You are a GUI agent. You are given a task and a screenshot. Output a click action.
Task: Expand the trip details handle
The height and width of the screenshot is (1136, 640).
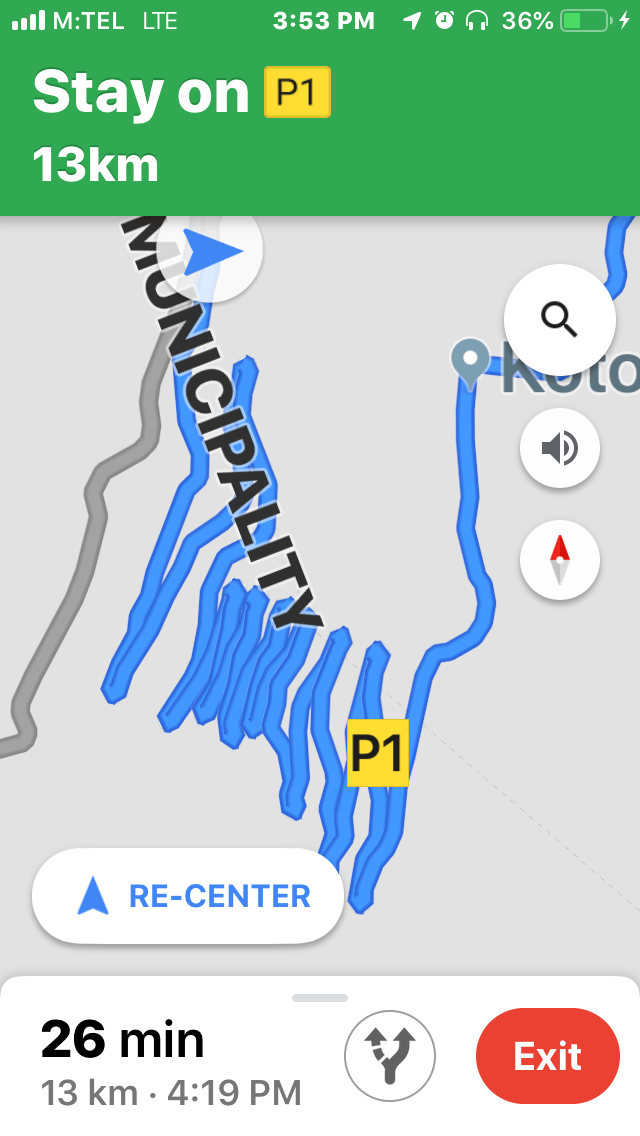click(320, 998)
